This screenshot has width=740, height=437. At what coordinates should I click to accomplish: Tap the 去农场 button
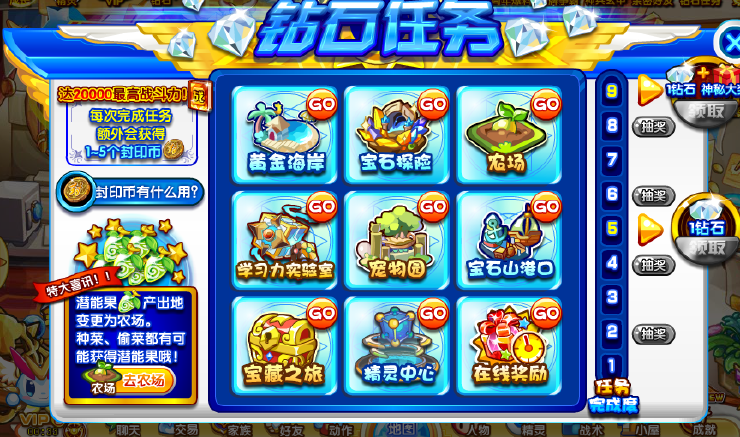click(x=149, y=380)
